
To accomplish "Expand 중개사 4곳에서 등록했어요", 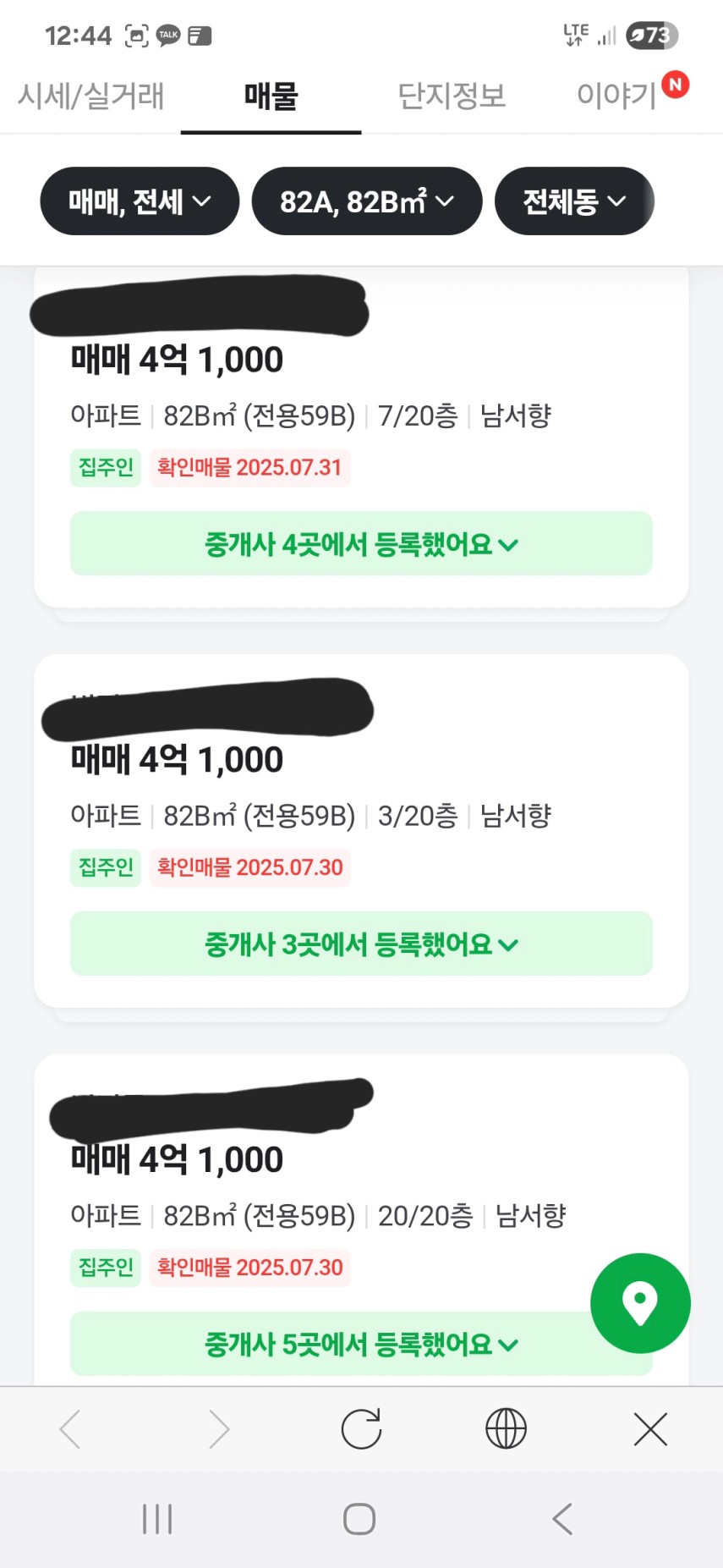I will [361, 543].
